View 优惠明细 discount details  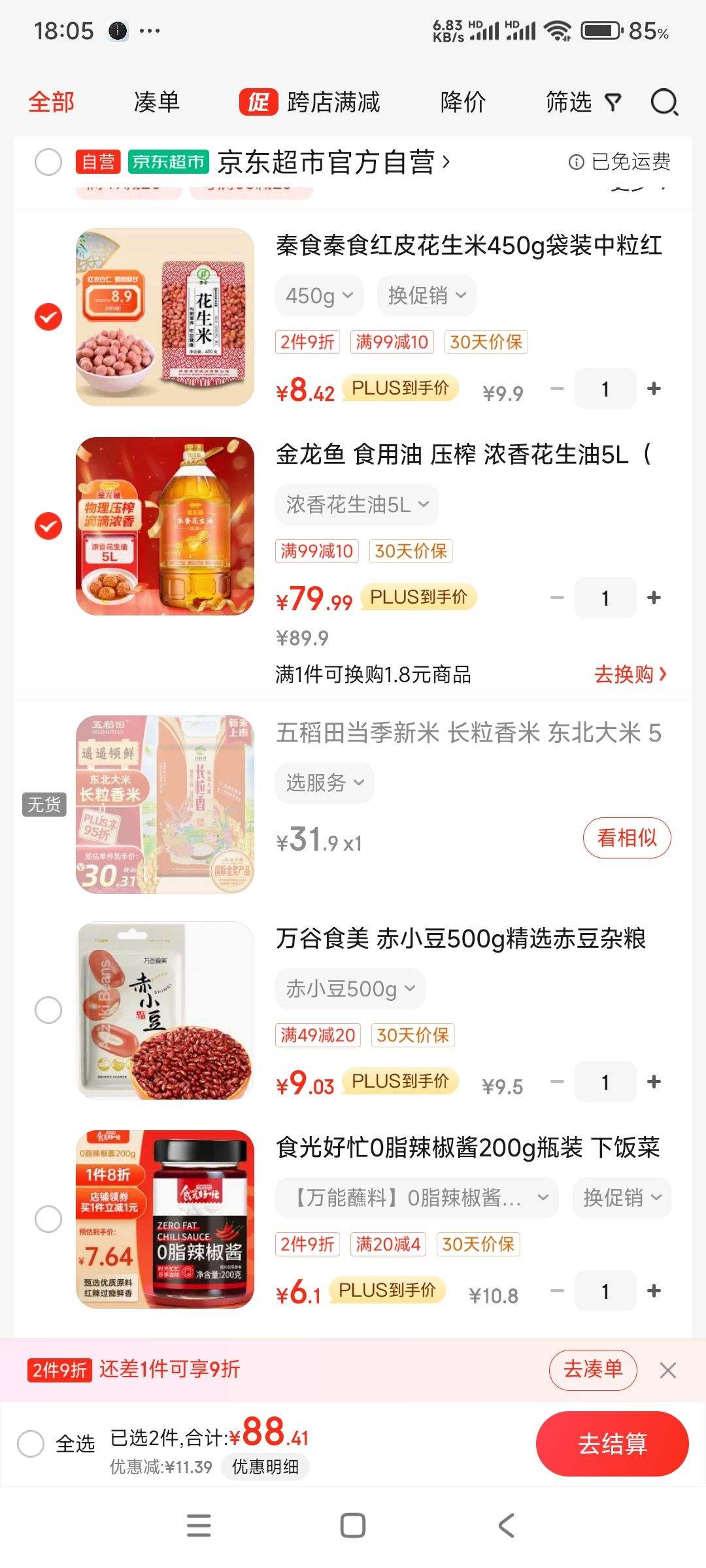tap(265, 1467)
